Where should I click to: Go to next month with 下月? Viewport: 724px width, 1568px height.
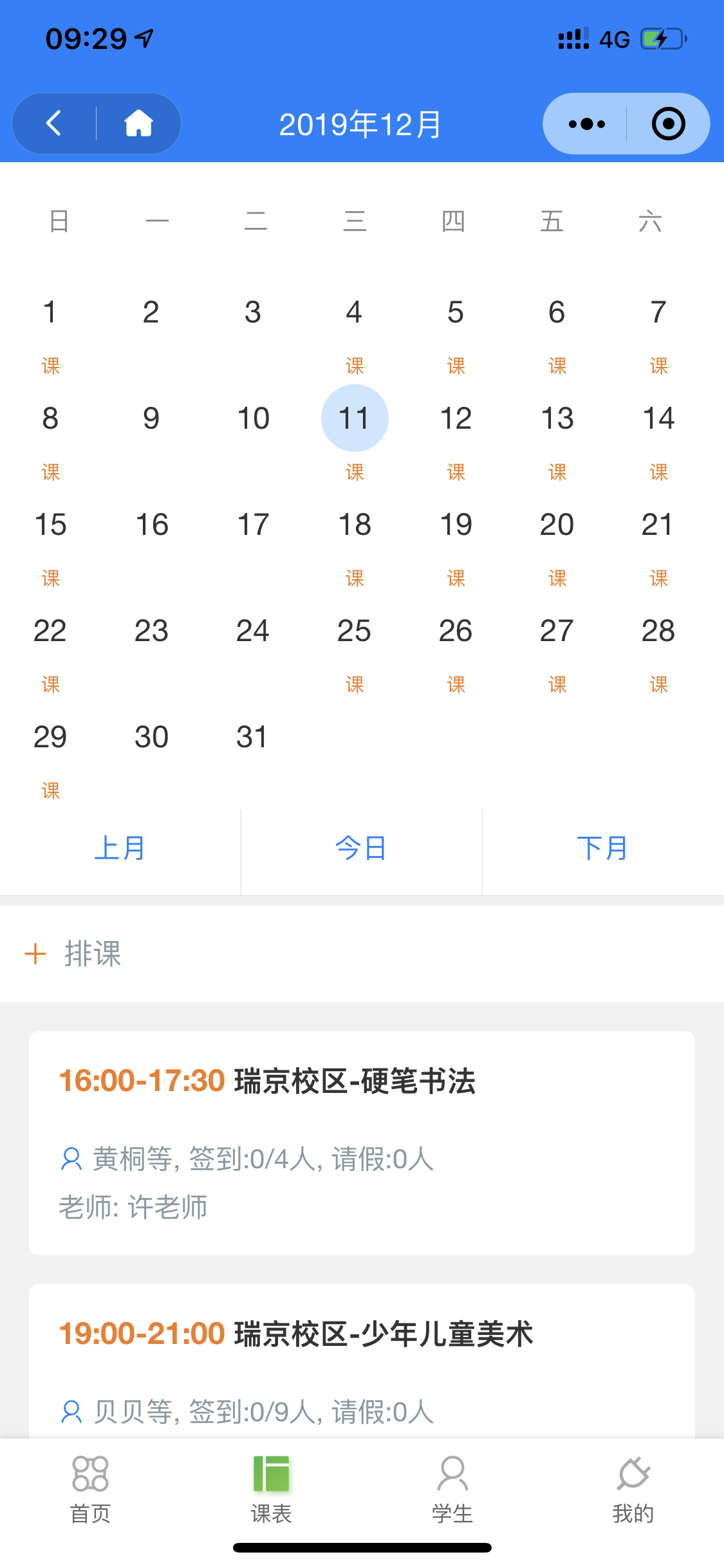602,848
